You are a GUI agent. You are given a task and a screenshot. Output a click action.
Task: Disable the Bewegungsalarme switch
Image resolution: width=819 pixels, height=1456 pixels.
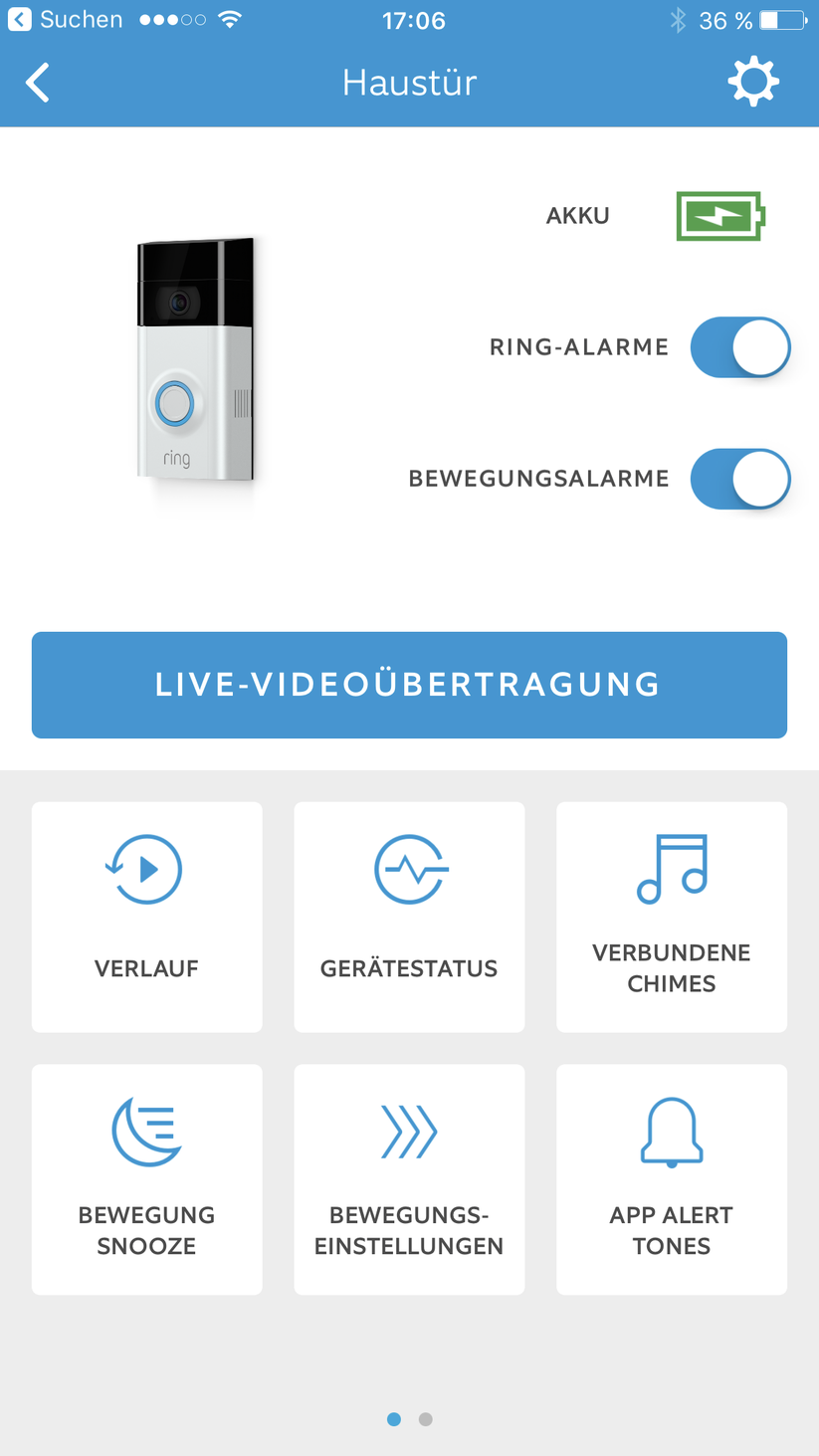click(x=740, y=479)
